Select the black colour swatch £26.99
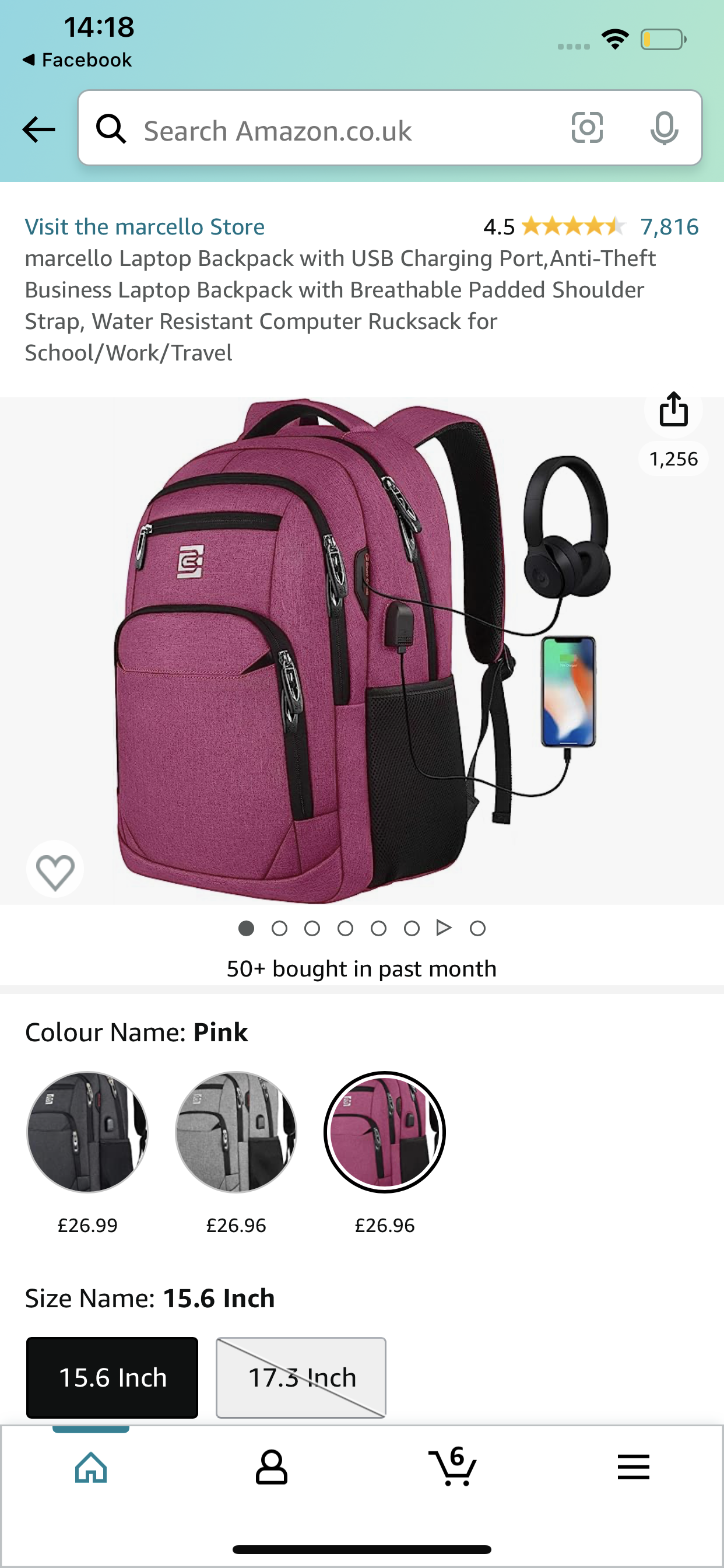Image resolution: width=724 pixels, height=1568 pixels. 87,1132
